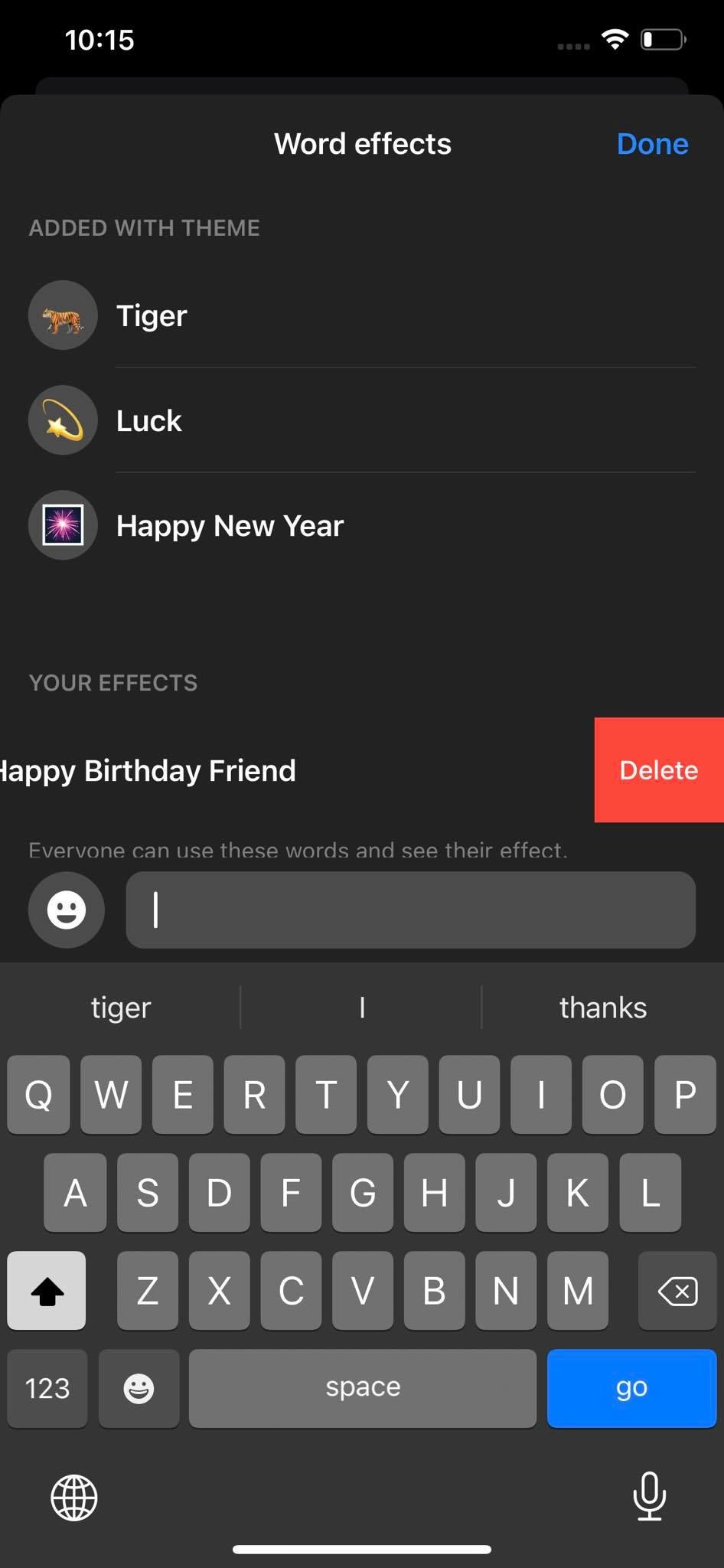
Task: Switch to the numeric 123 keyboard
Action: pyautogui.click(x=47, y=1388)
